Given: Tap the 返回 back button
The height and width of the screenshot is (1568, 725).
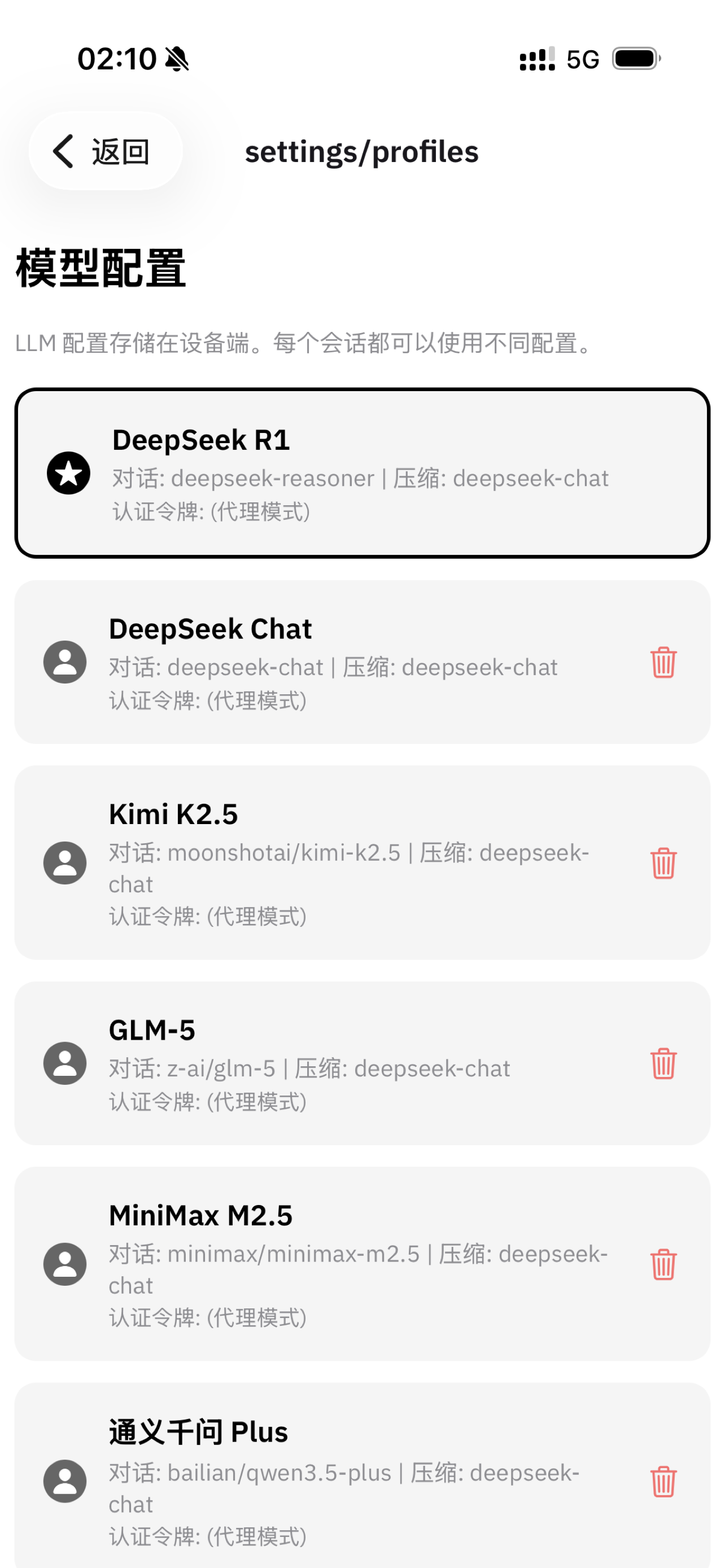Looking at the screenshot, I should 106,152.
